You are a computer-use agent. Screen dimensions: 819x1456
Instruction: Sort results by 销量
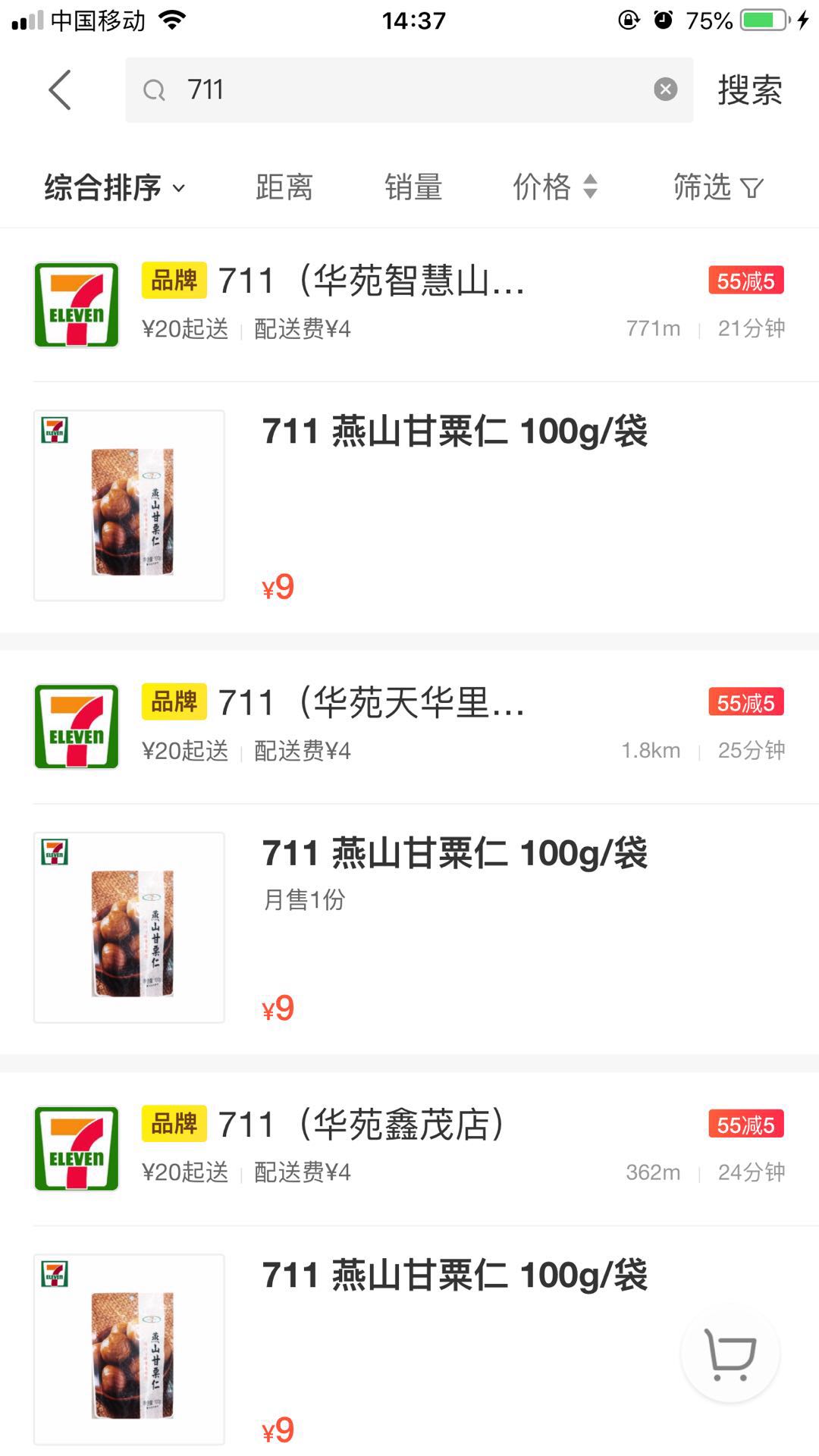point(413,187)
